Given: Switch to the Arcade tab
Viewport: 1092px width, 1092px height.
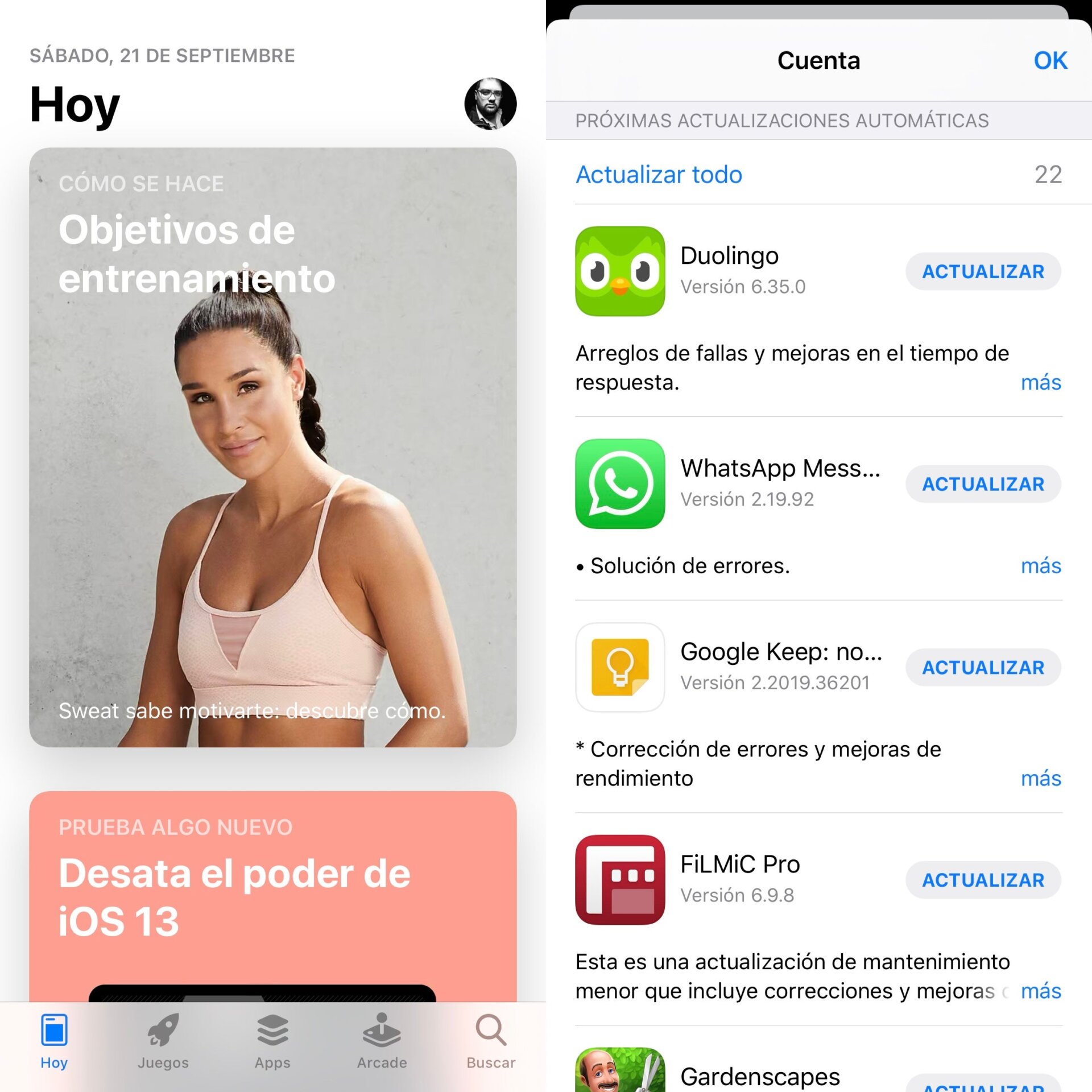Looking at the screenshot, I should point(382,1041).
